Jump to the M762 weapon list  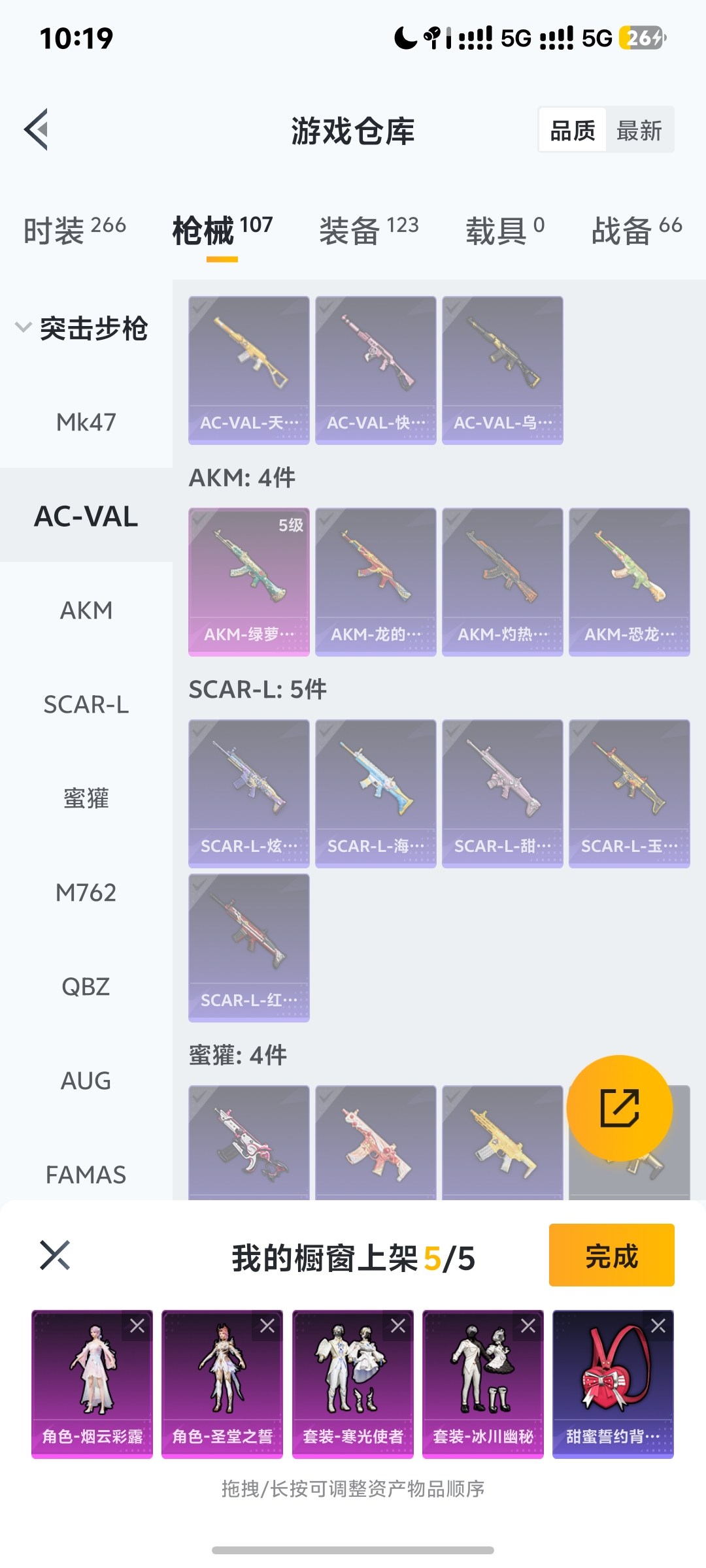point(86,892)
